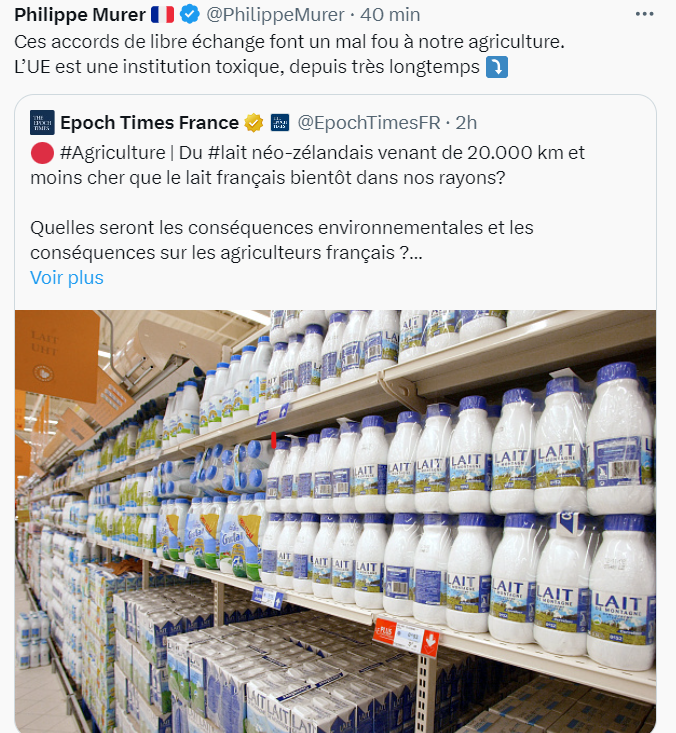The width and height of the screenshot is (676, 733).
Task: Open the milk shelf photo
Action: click(335, 520)
